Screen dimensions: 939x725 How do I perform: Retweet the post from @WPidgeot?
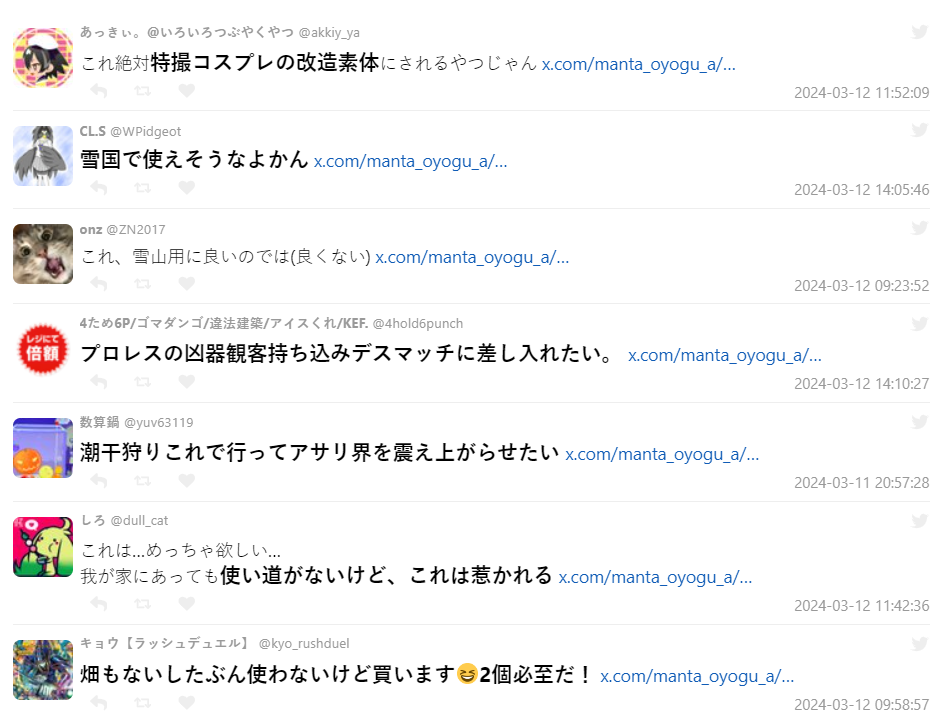142,188
